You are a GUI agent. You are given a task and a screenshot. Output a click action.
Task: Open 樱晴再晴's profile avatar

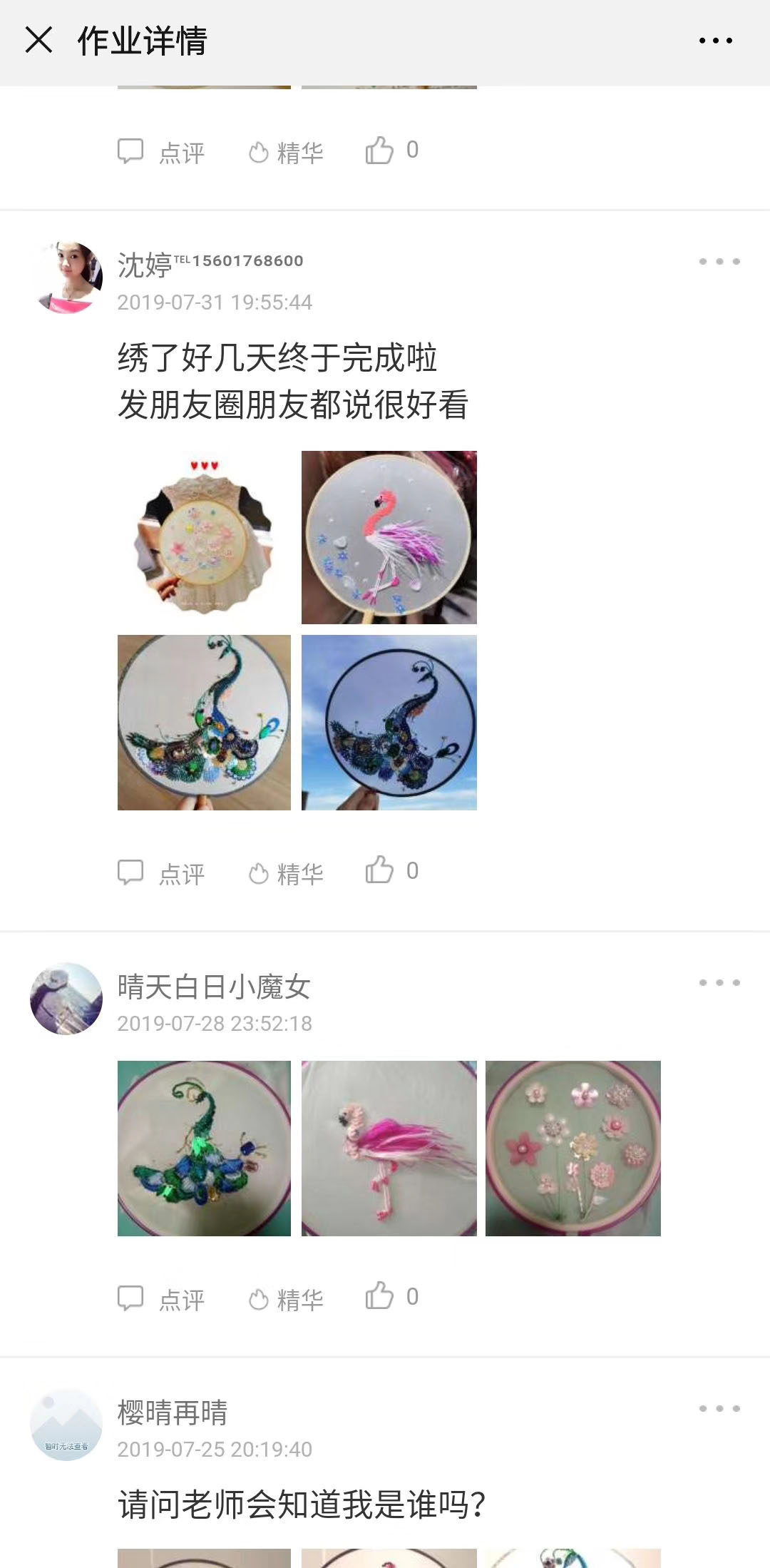(x=66, y=1424)
